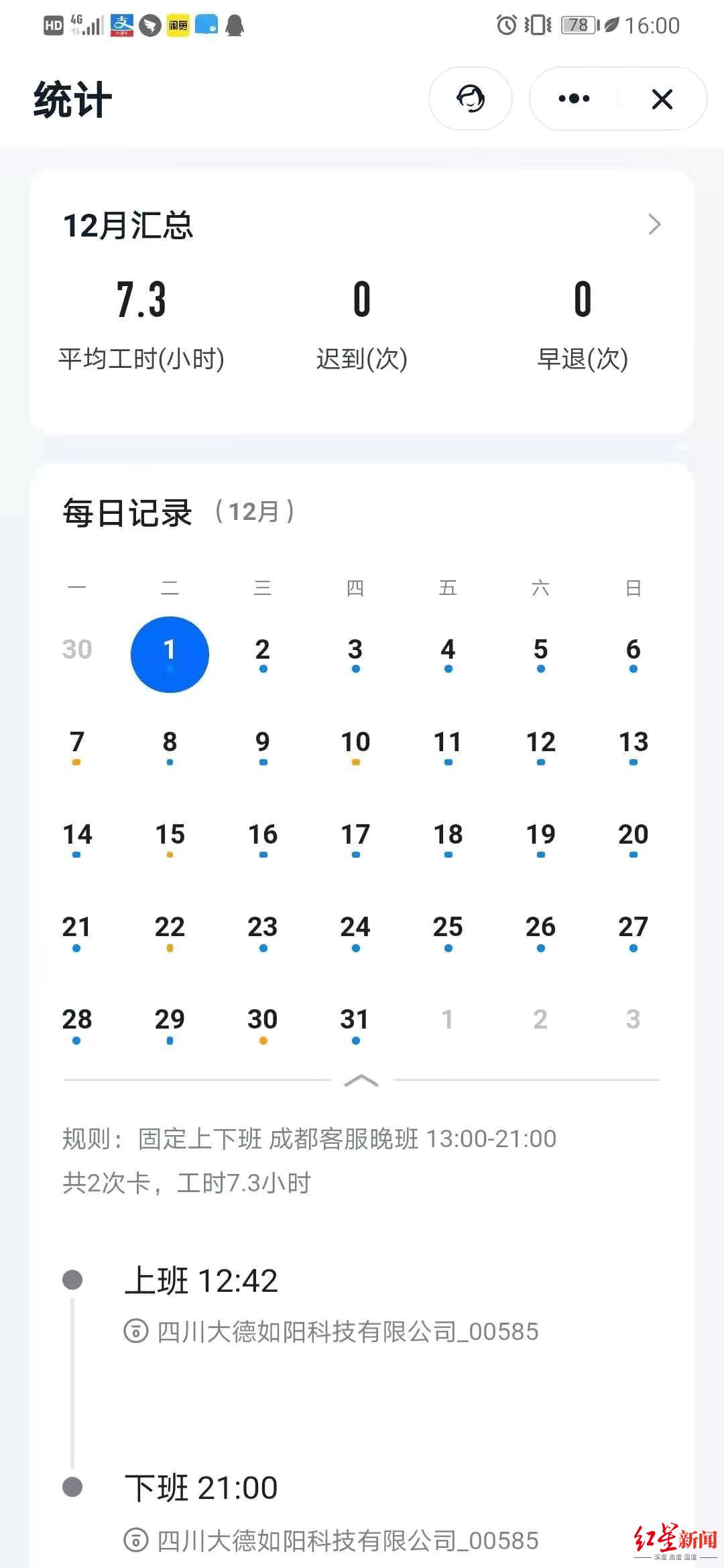The image size is (724, 1568).
Task: Select December 15 in the calendar
Action: coord(170,837)
